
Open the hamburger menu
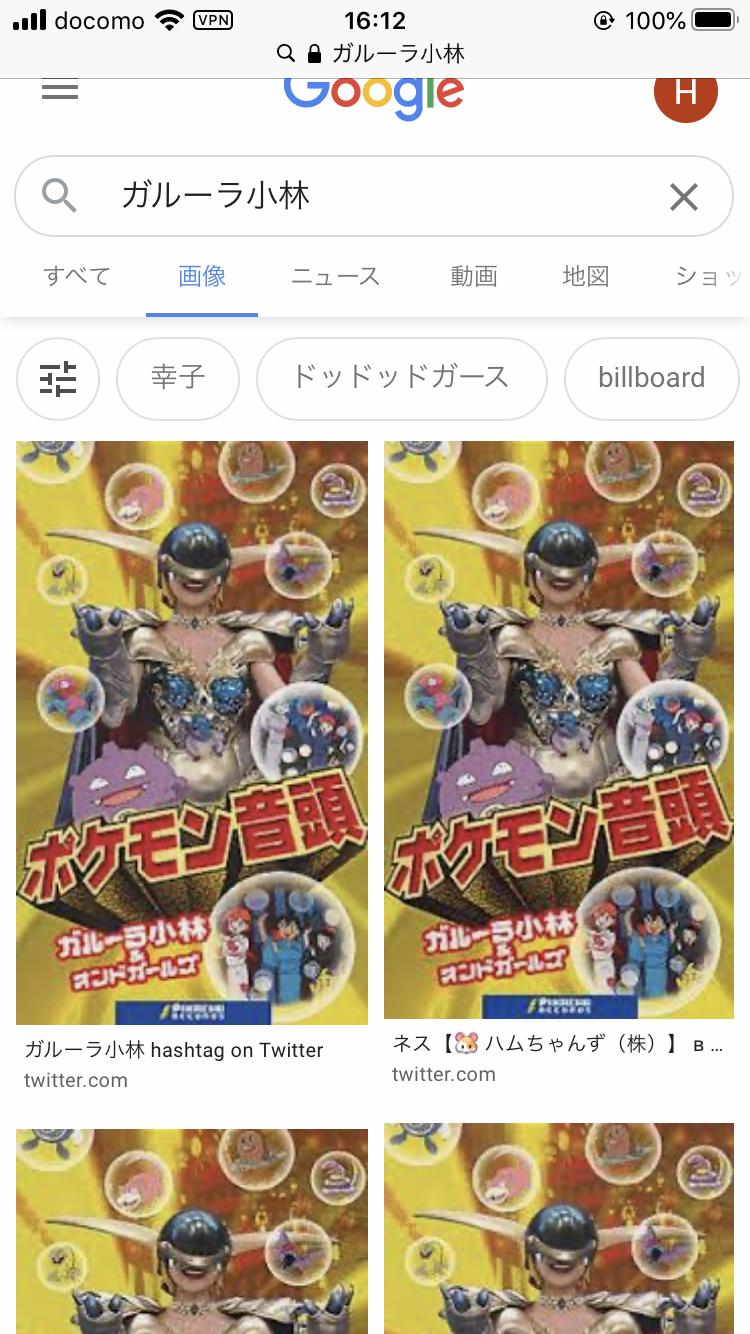point(60,90)
